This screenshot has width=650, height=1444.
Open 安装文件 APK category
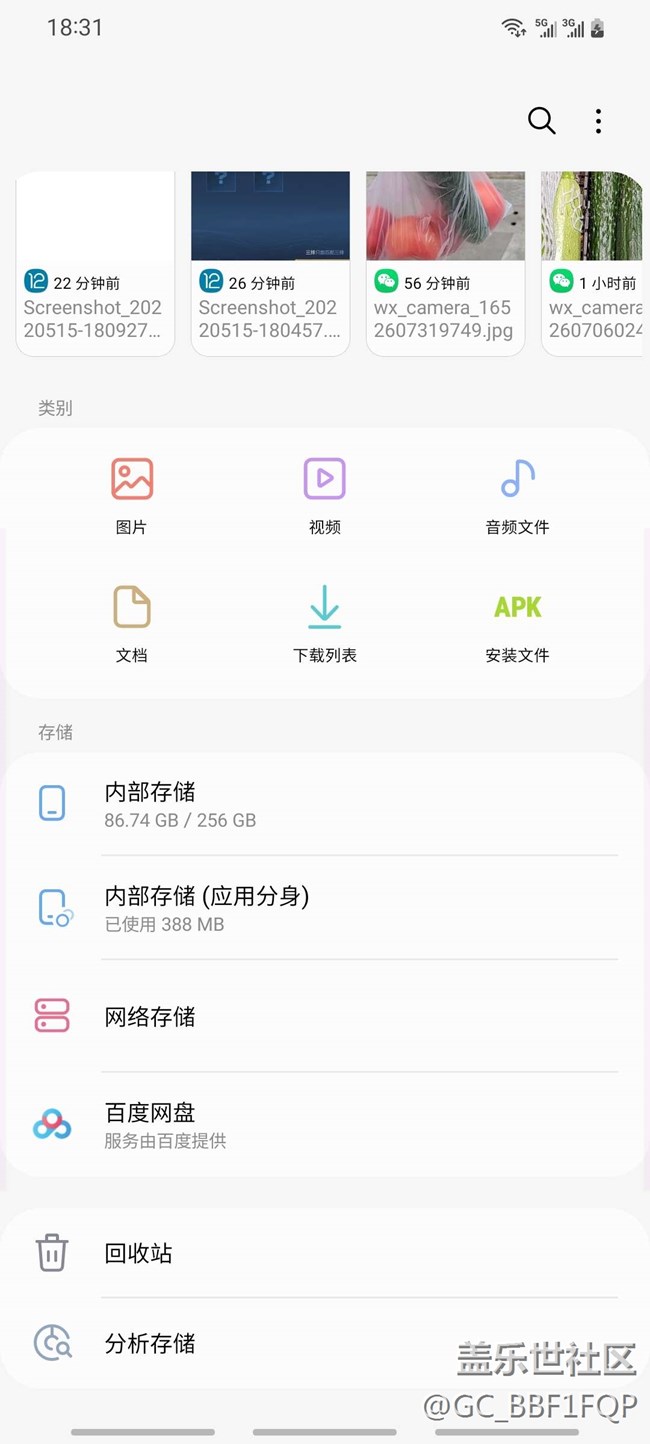[x=517, y=623]
